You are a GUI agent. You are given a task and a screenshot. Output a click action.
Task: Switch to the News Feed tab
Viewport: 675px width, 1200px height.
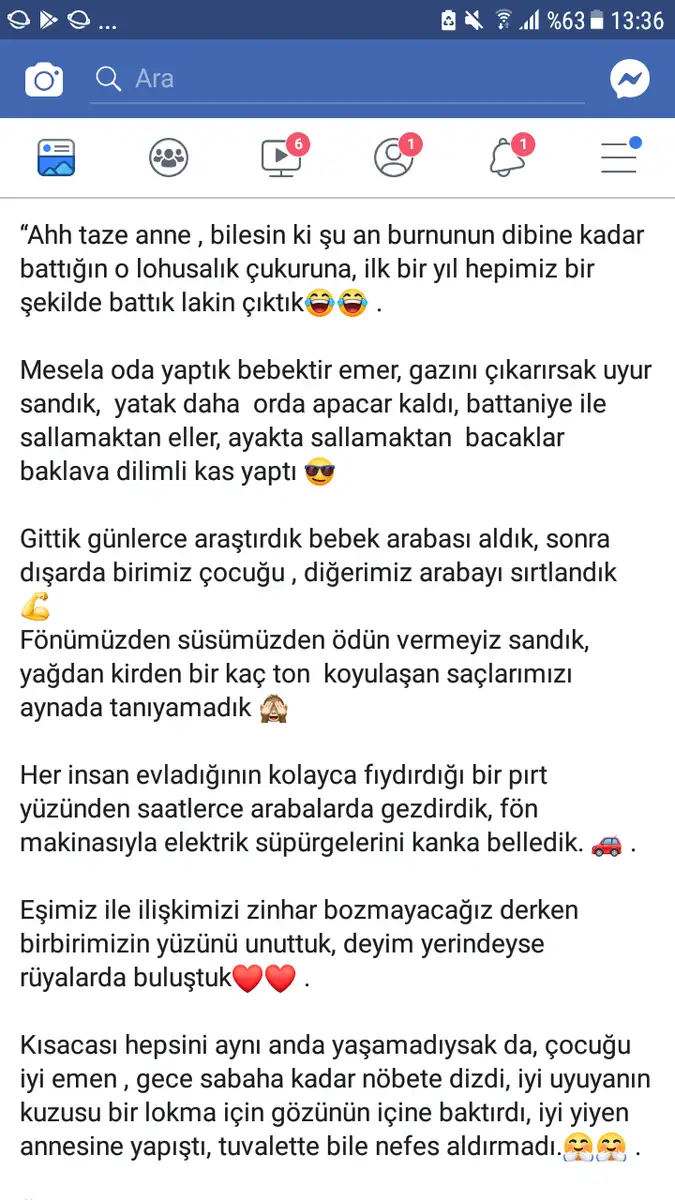[x=57, y=158]
